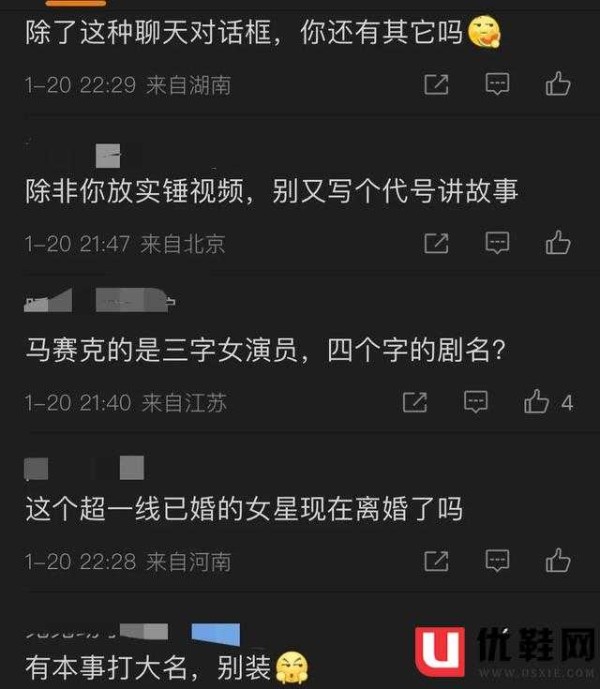Like the comment posted from 湖南

tap(557, 84)
